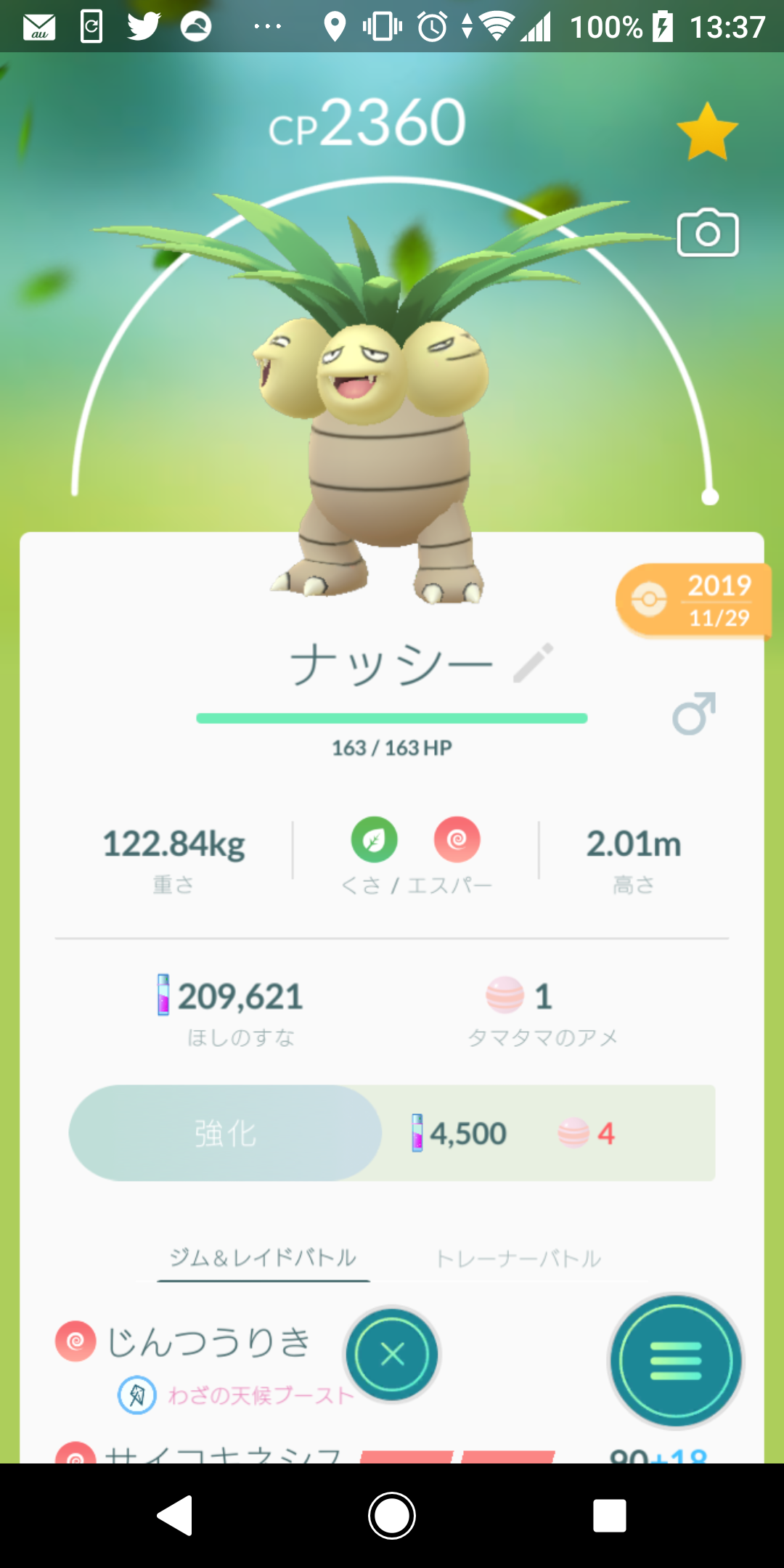
Task: Close the Pokémon detail screen
Action: pyautogui.click(x=392, y=1354)
